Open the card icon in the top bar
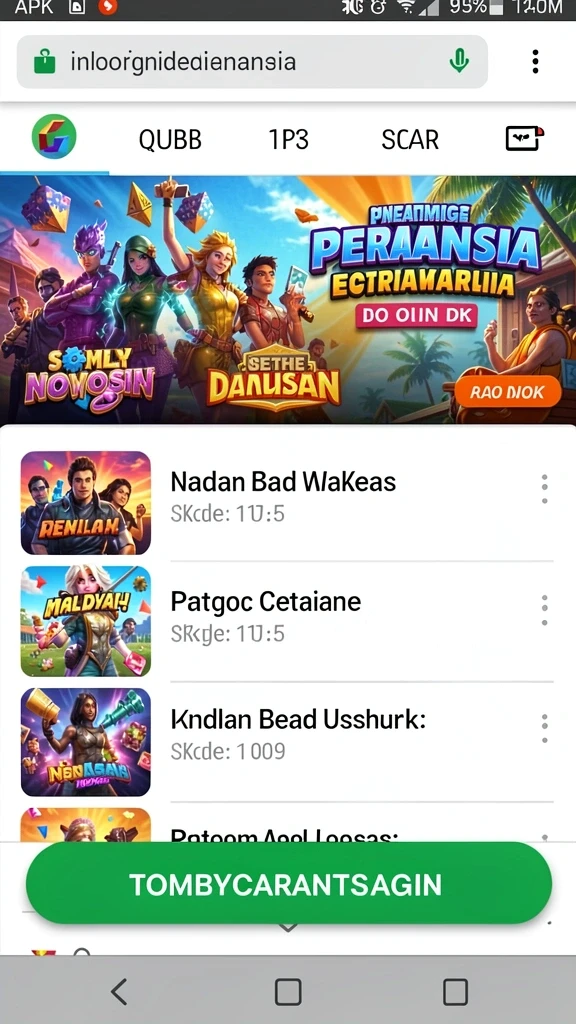 point(524,138)
